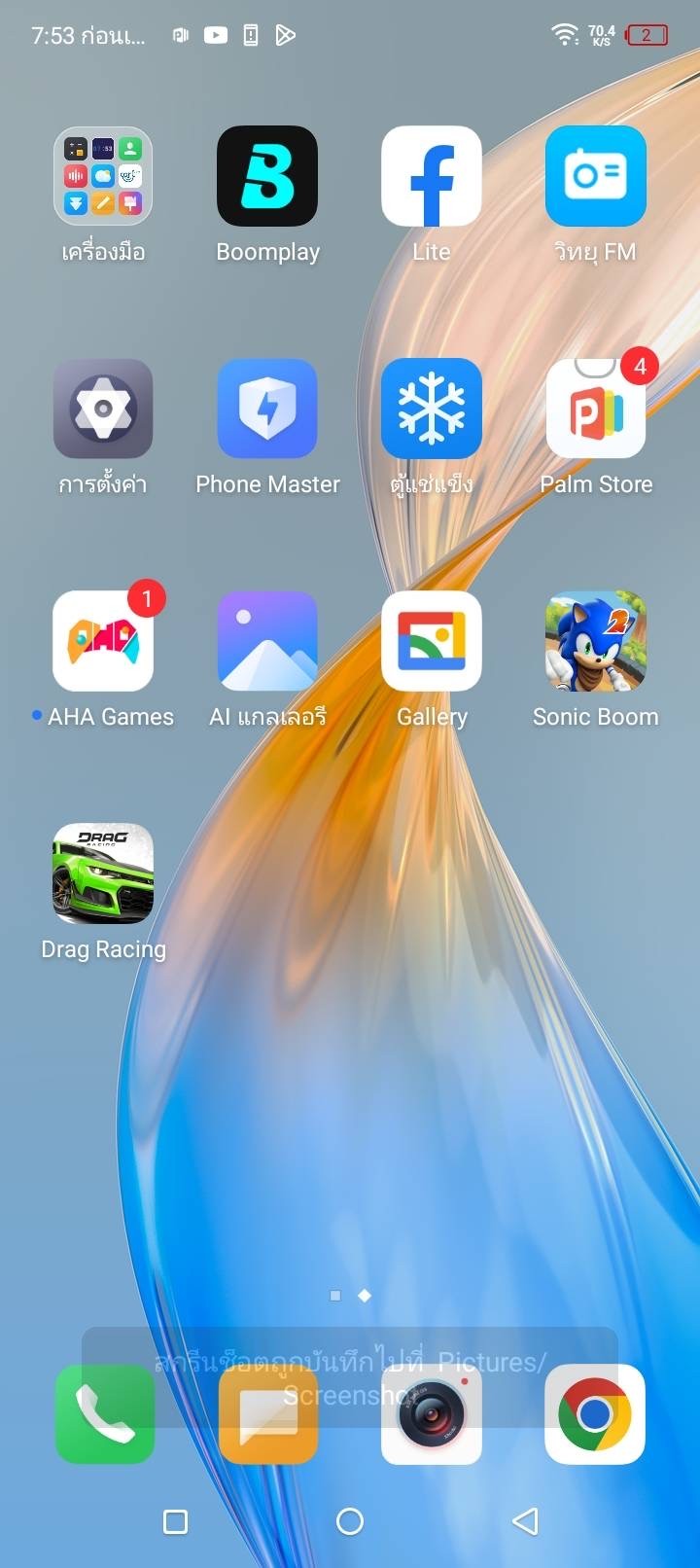
Task: Open AI แกลเลอรี app
Action: [267, 641]
